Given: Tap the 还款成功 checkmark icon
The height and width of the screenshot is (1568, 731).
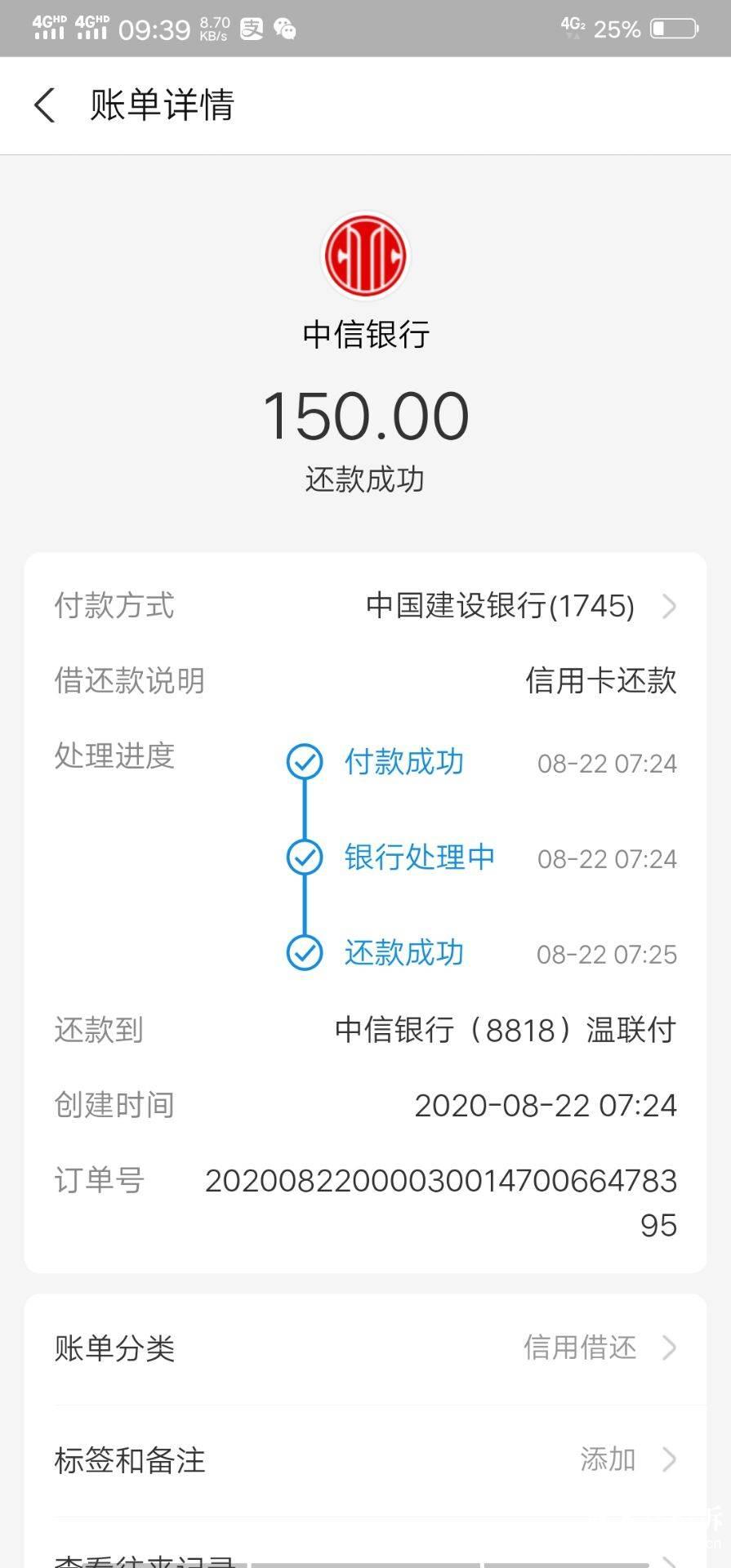Looking at the screenshot, I should (305, 952).
